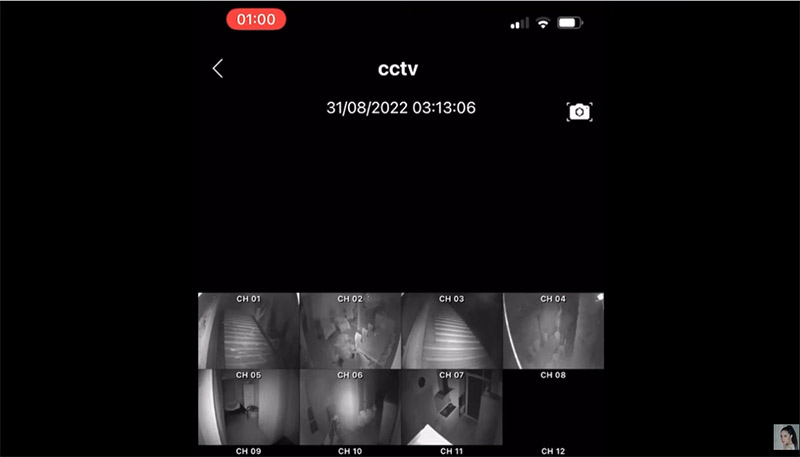View the CH 03 camera feed
Image resolution: width=800 pixels, height=457 pixels.
pos(452,331)
